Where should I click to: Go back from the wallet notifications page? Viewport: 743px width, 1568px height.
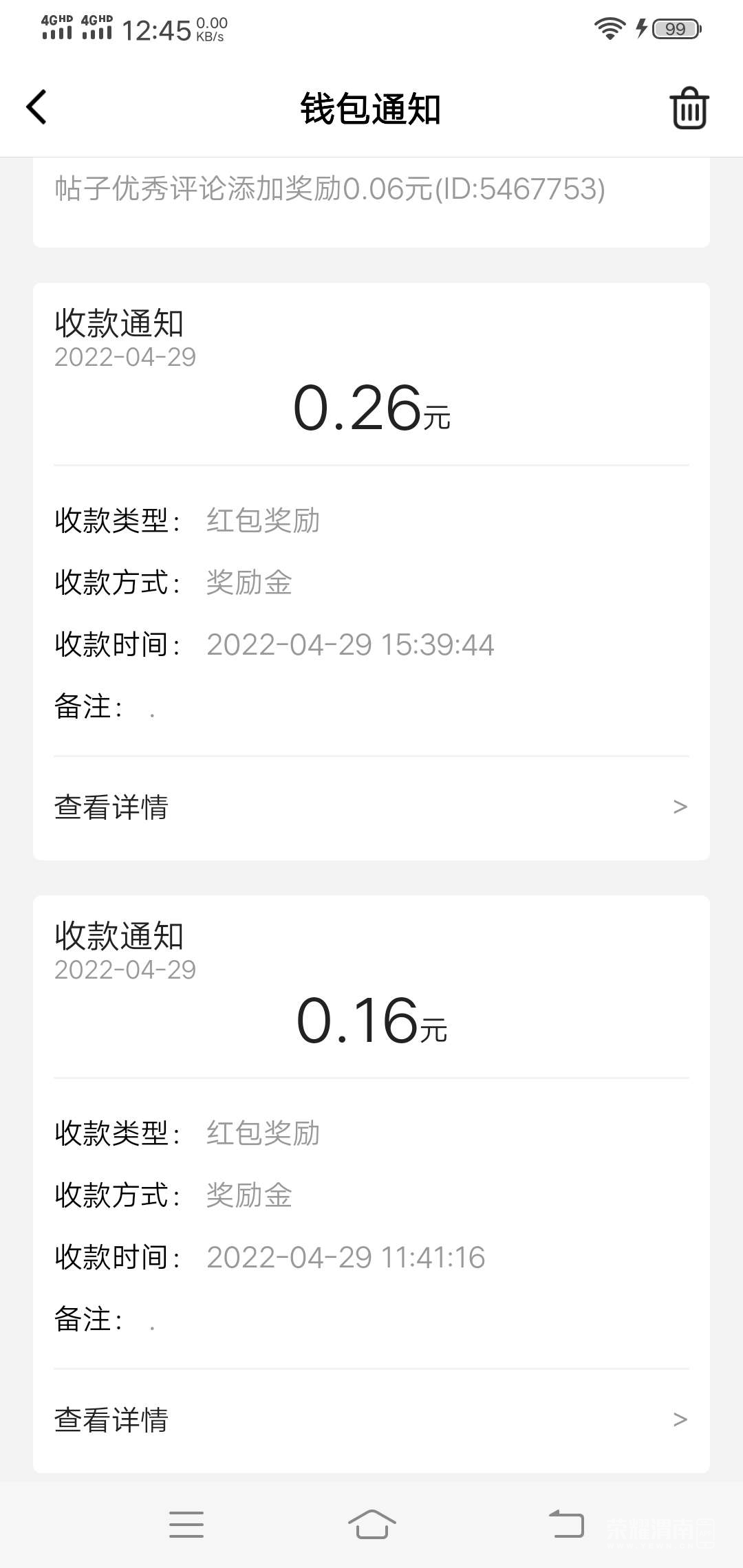tap(36, 107)
